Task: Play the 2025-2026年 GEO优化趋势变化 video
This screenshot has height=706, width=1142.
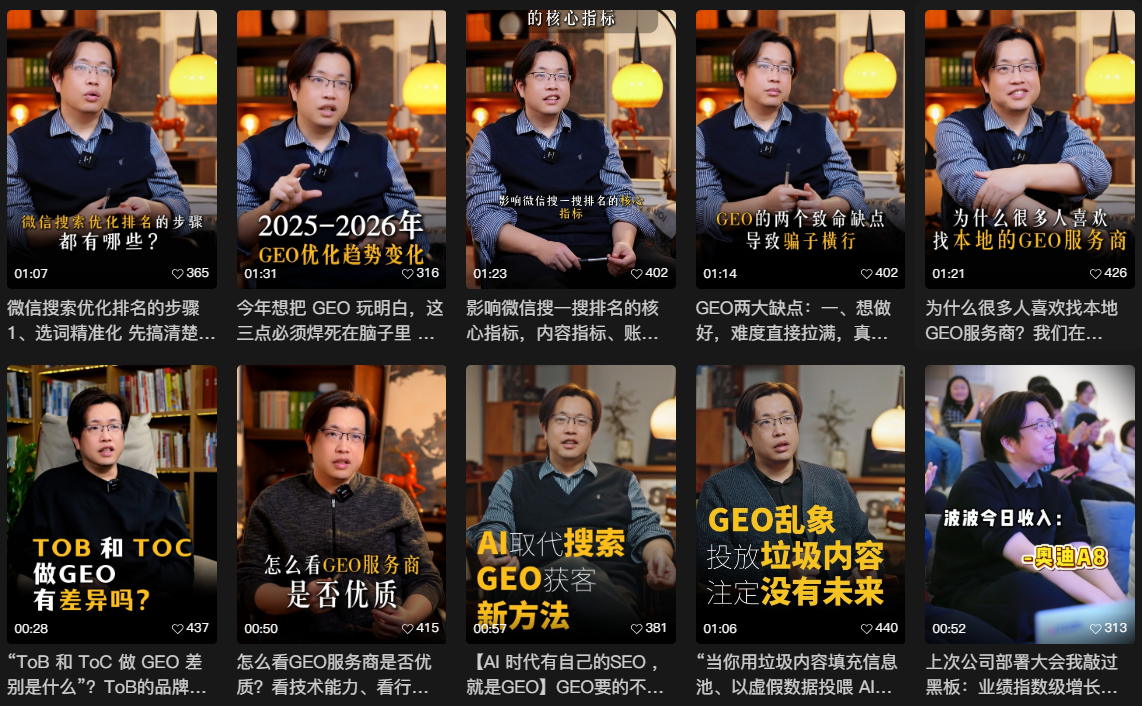Action: pos(341,150)
